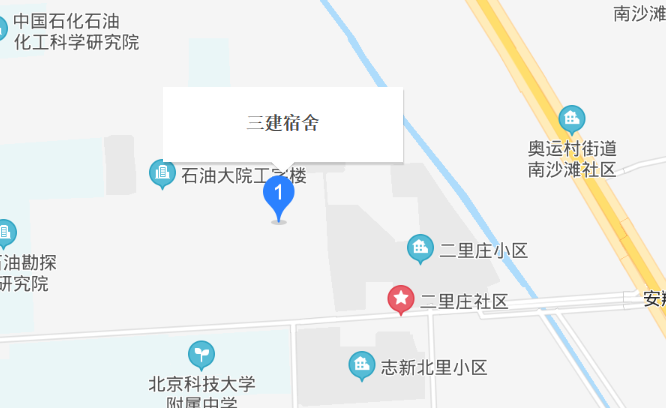Select the 二里庄社区 red star marker

(x=401, y=298)
